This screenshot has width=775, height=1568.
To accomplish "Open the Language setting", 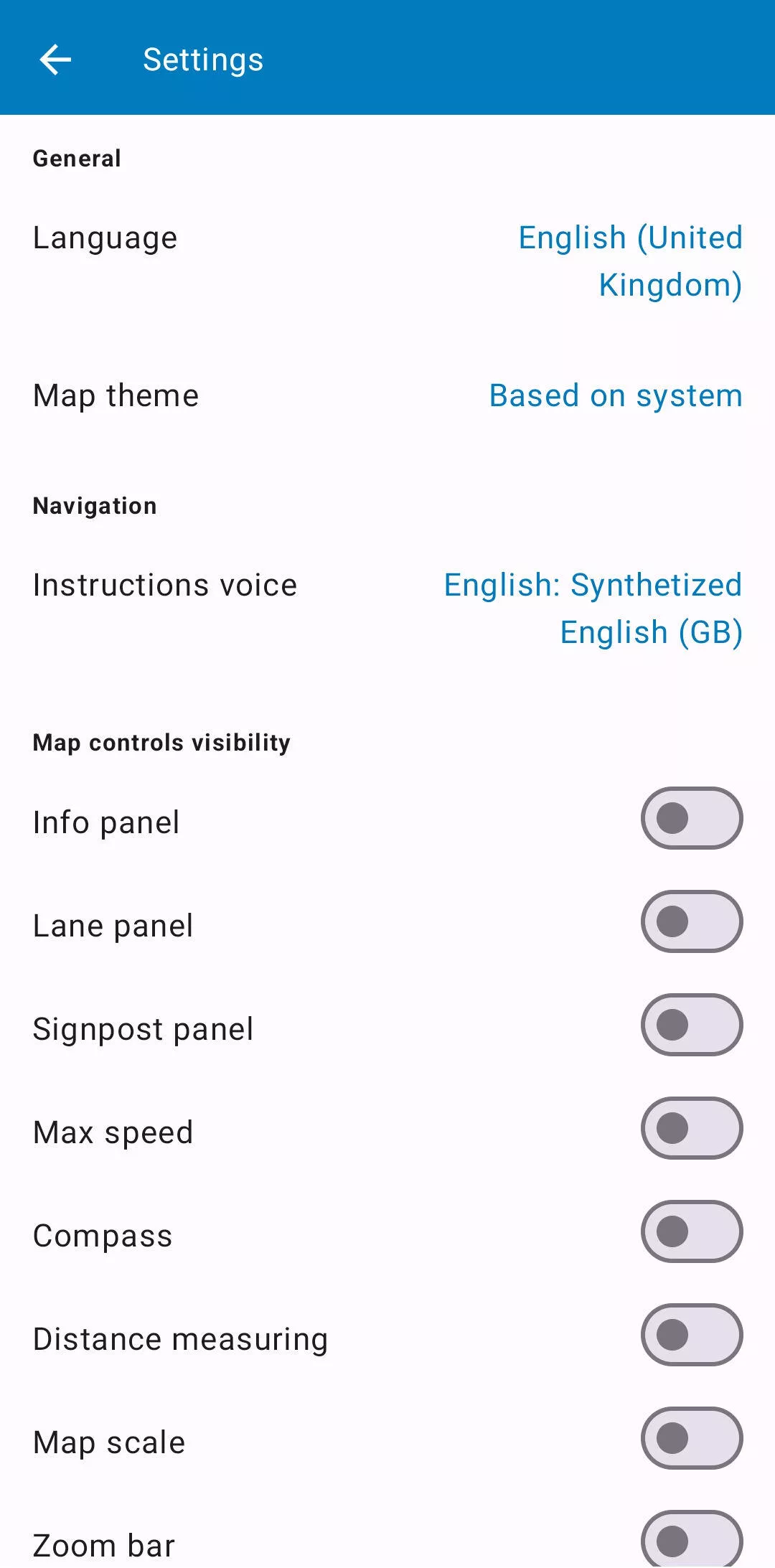I will 387,261.
